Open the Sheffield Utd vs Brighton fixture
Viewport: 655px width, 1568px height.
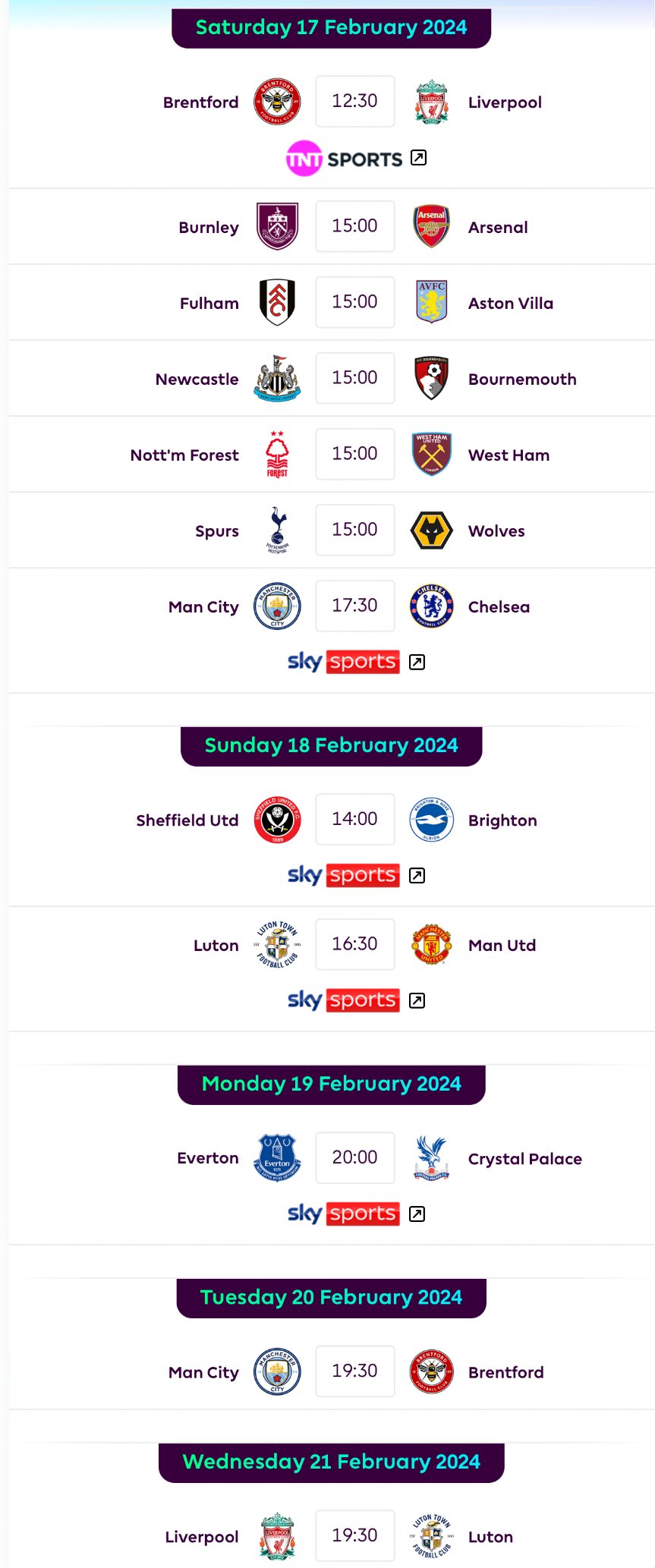tap(354, 819)
